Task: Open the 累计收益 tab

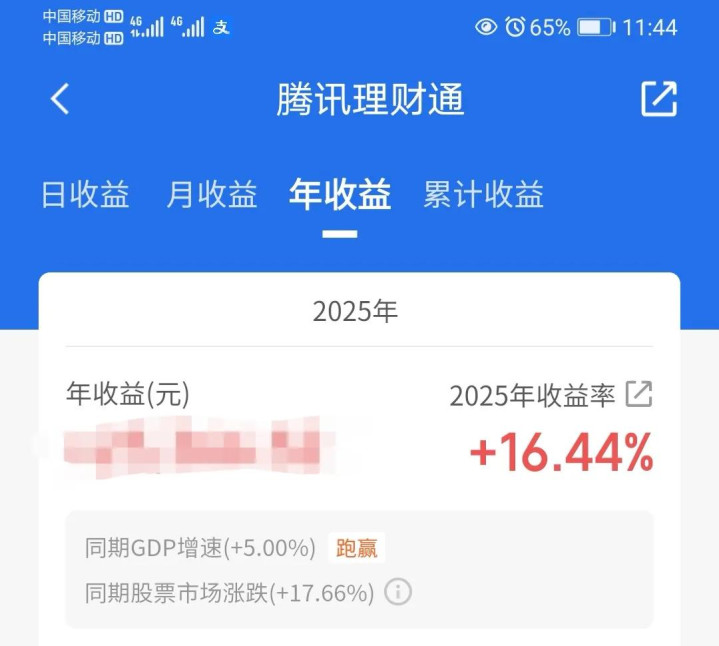Action: coord(483,194)
